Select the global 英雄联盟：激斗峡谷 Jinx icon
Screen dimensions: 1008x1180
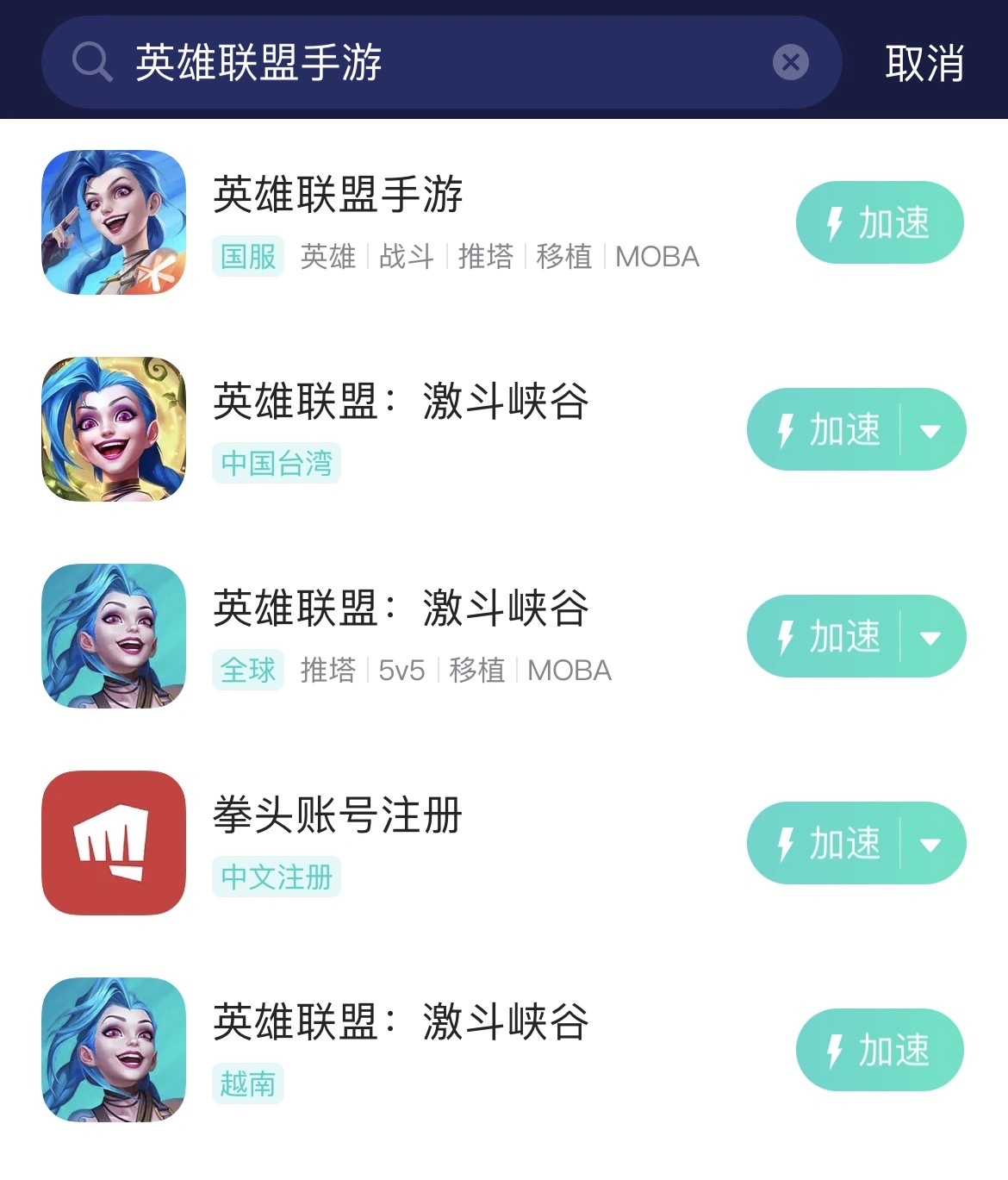tap(113, 636)
